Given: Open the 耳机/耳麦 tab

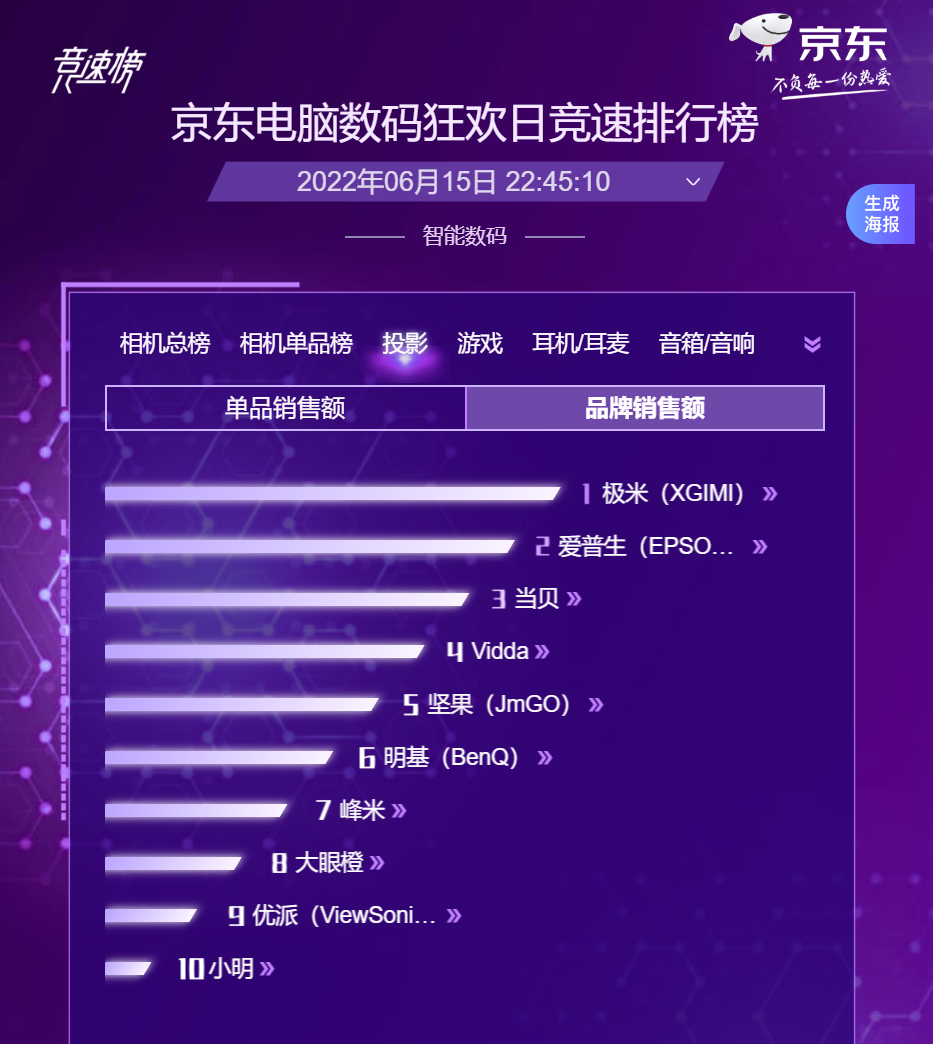Looking at the screenshot, I should coord(581,344).
